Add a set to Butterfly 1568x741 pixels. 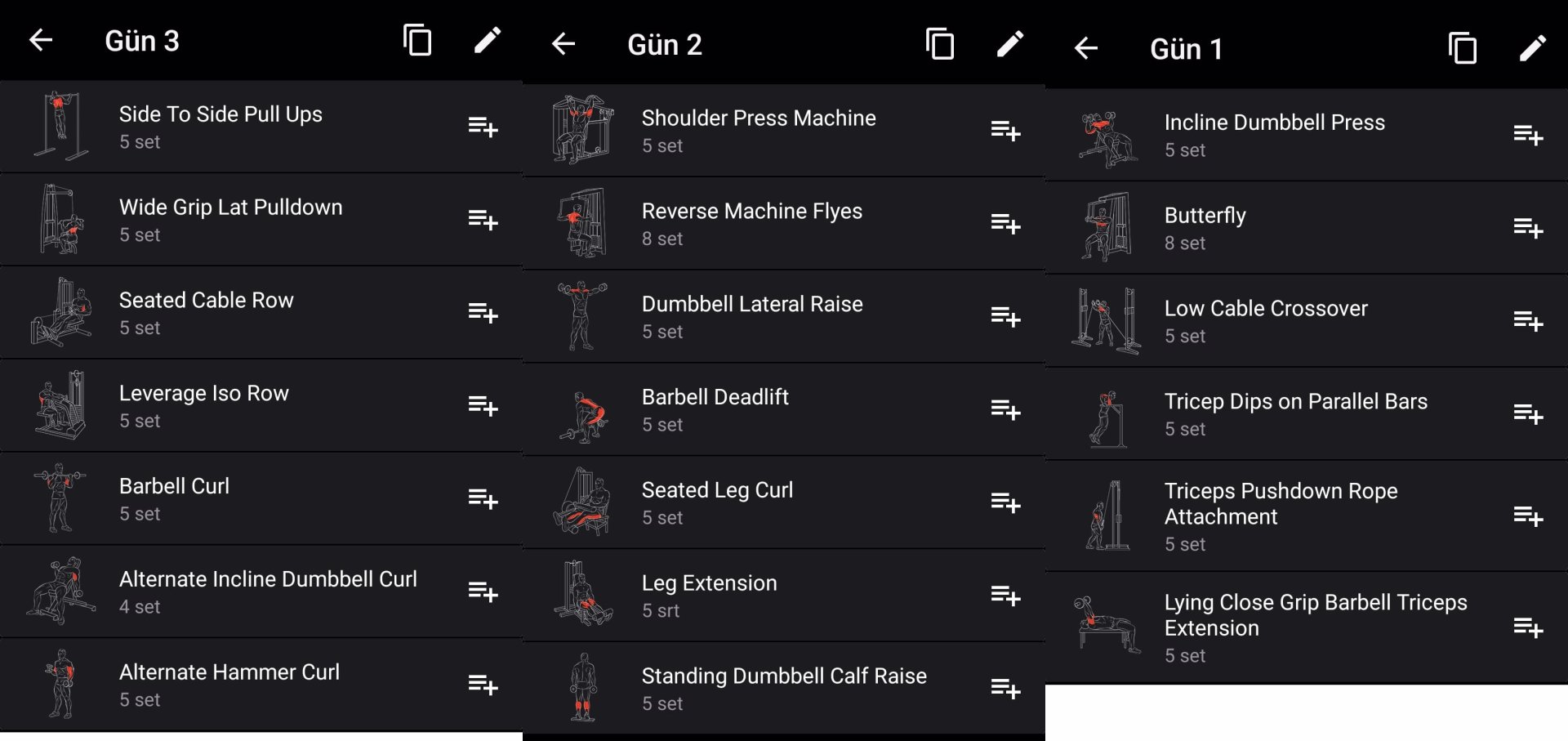click(1528, 227)
